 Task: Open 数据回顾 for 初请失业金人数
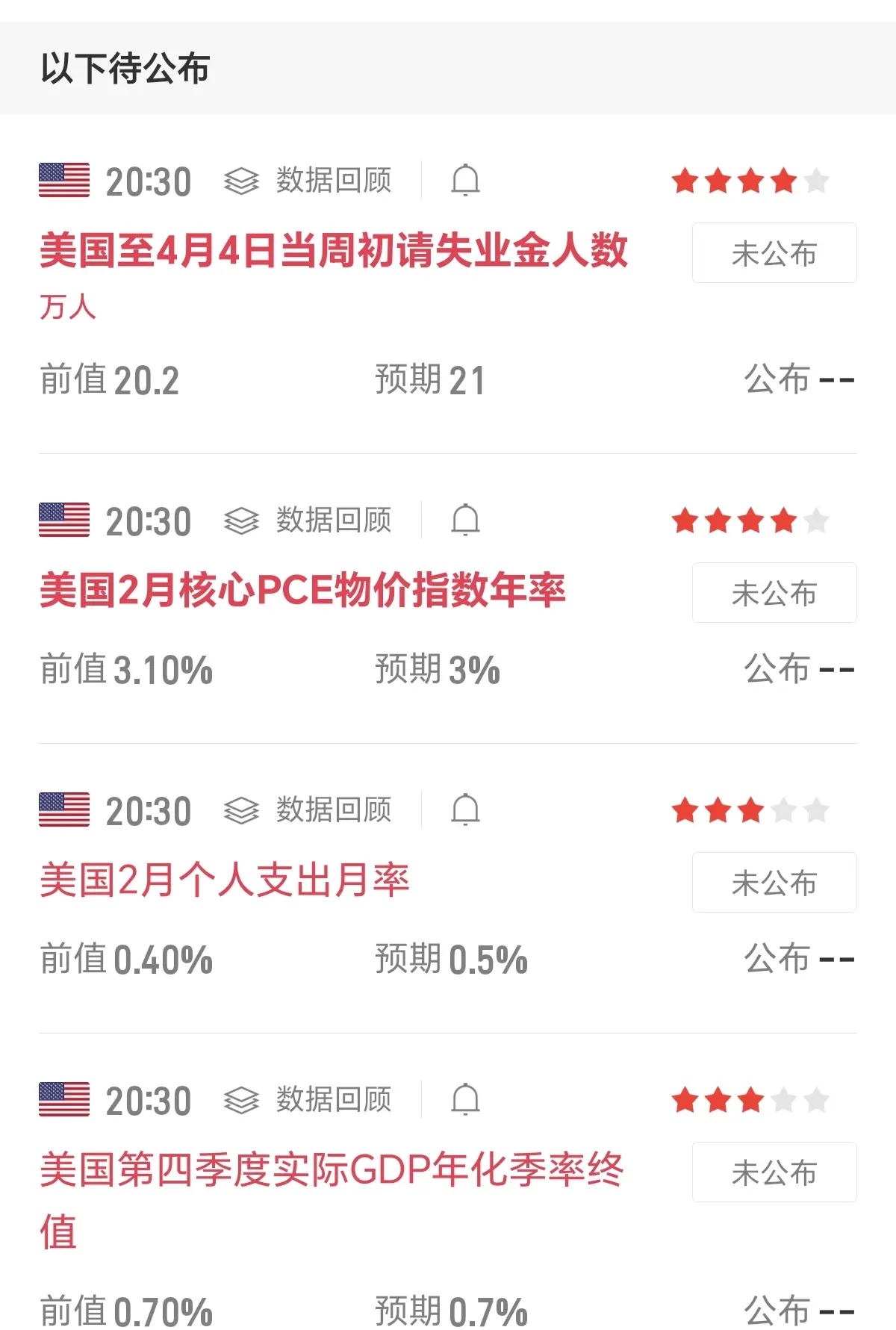[x=308, y=181]
